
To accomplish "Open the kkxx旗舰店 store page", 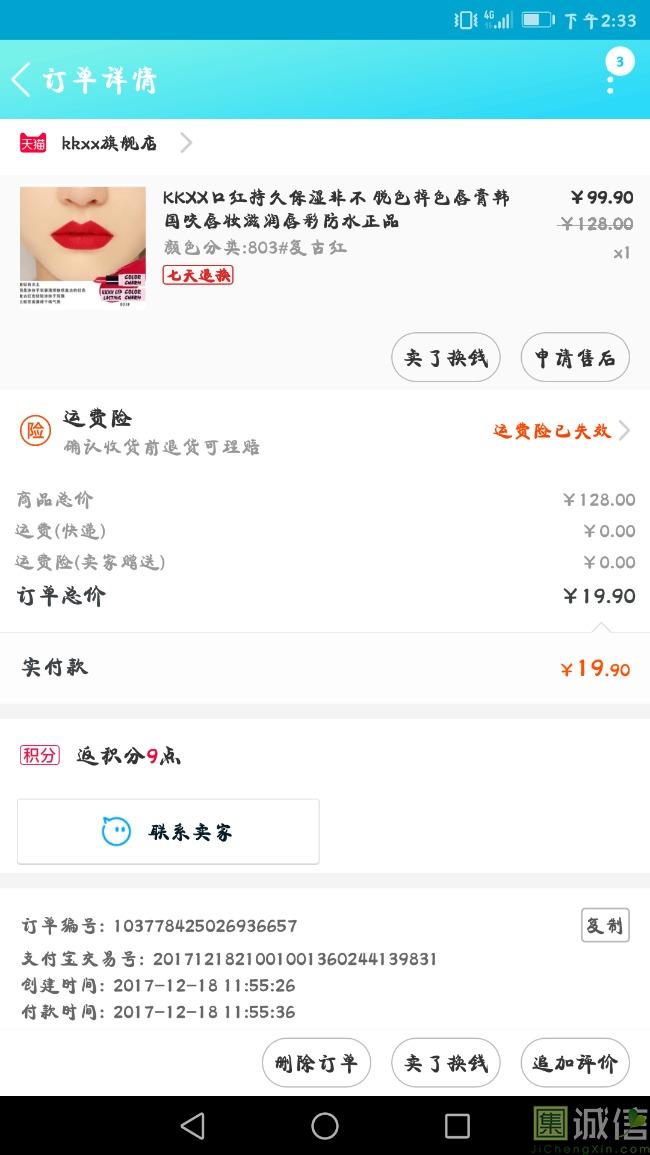I will (x=107, y=143).
